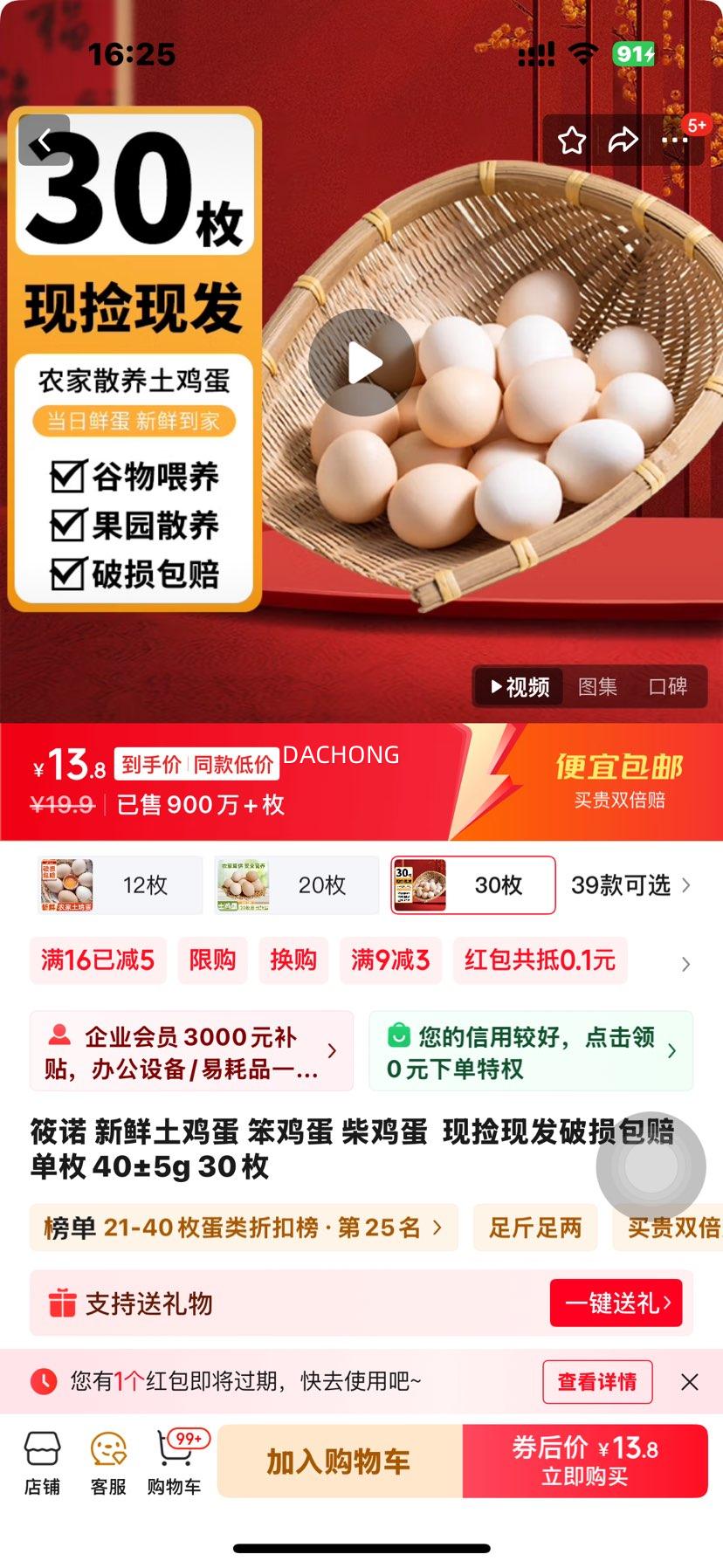This screenshot has height=1568, width=723.
Task: Open the three-dot overflow menu
Action: pos(674,140)
